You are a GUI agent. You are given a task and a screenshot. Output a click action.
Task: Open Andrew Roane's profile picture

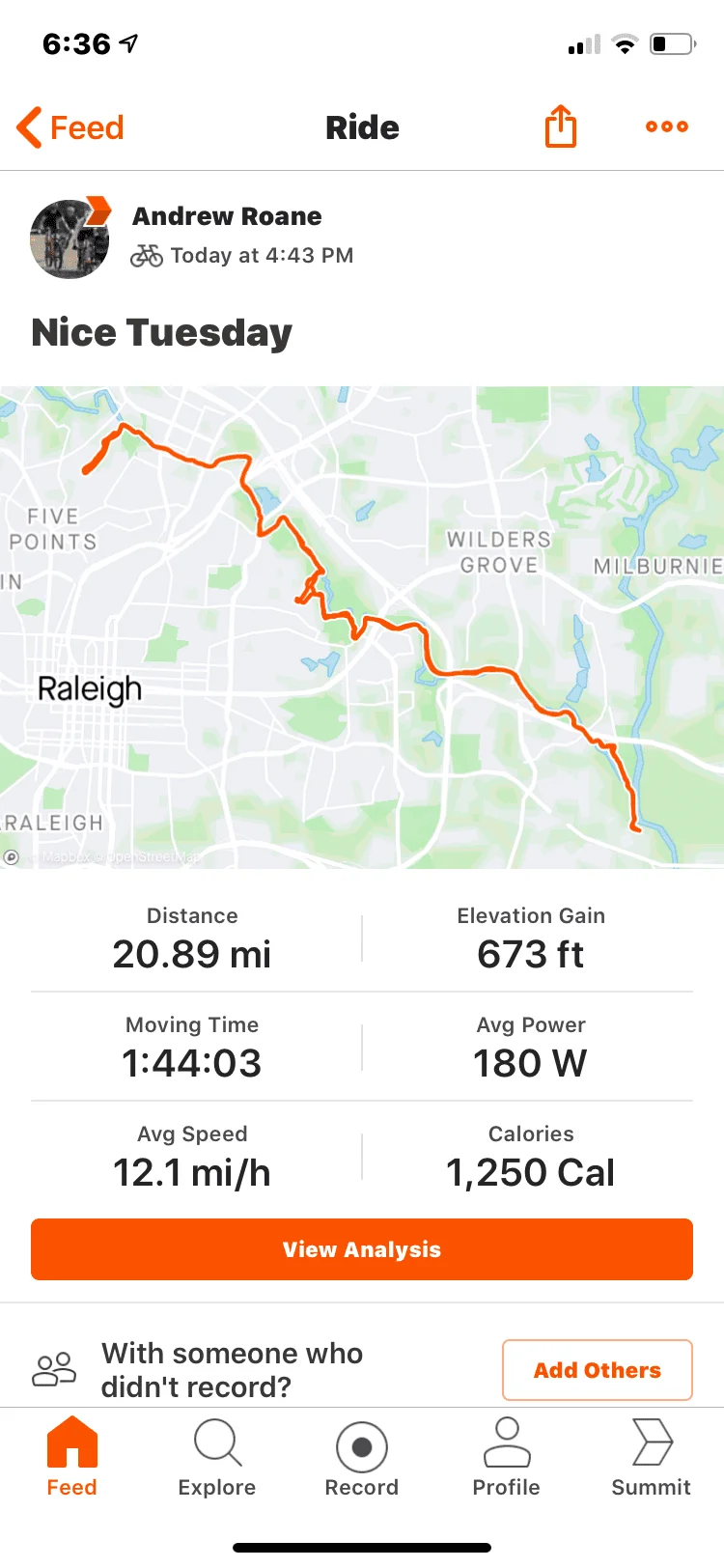(x=70, y=239)
